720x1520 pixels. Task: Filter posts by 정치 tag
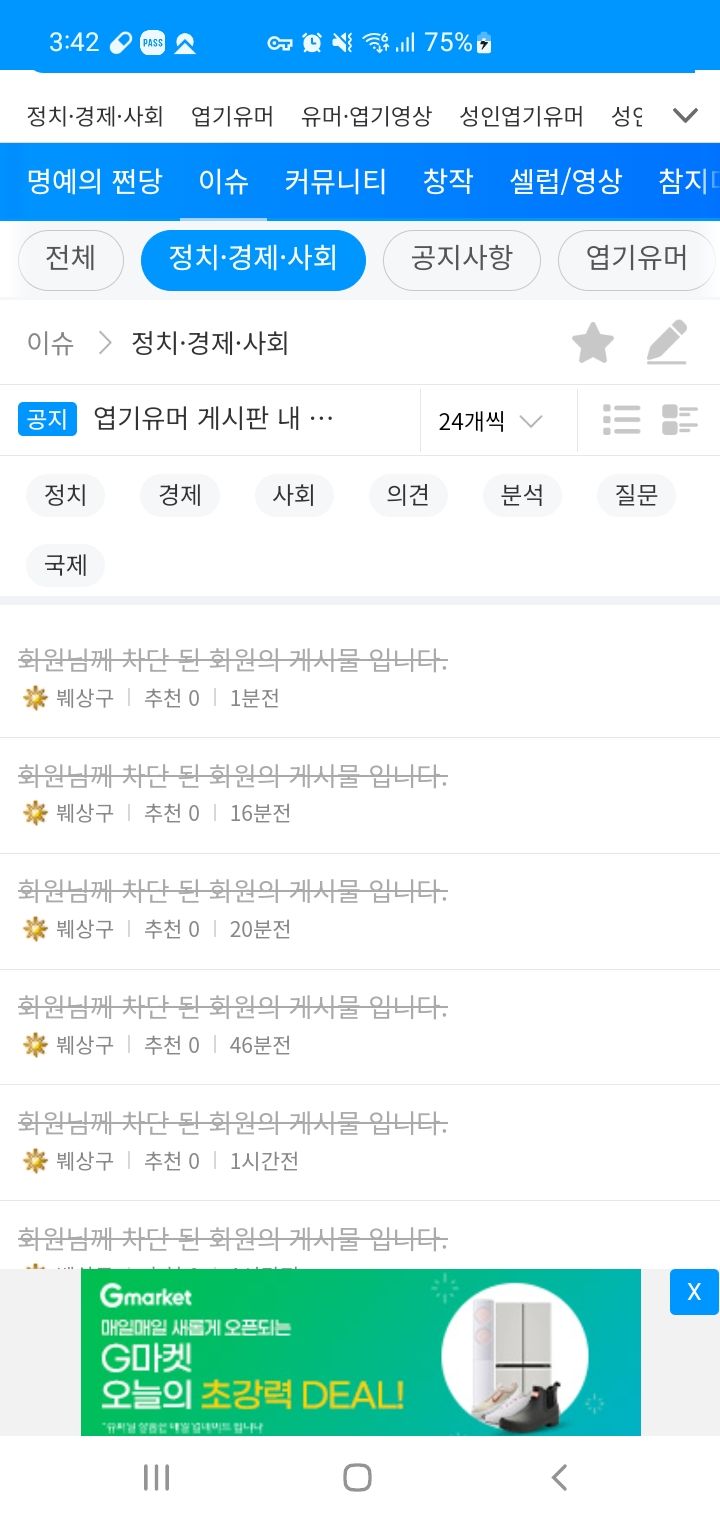[x=66, y=495]
